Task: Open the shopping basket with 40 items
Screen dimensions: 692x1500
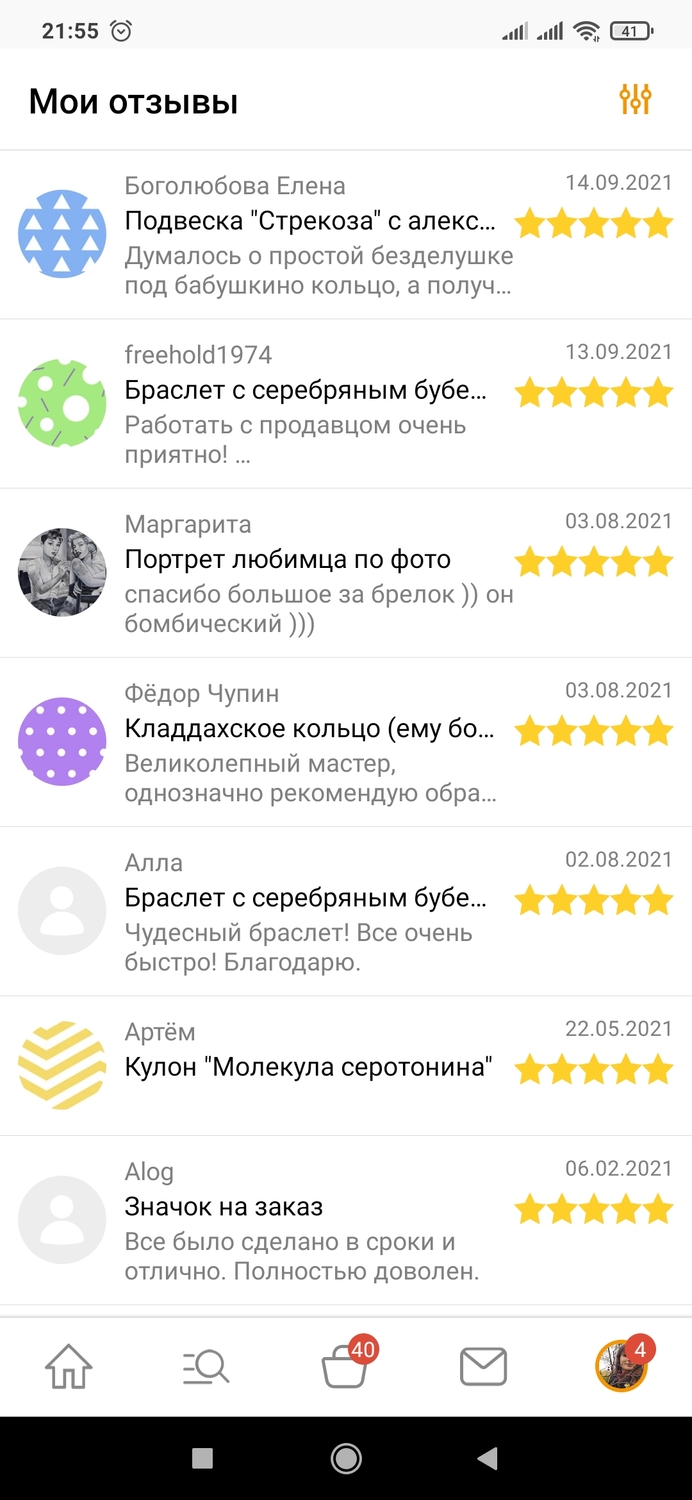Action: click(x=345, y=1366)
